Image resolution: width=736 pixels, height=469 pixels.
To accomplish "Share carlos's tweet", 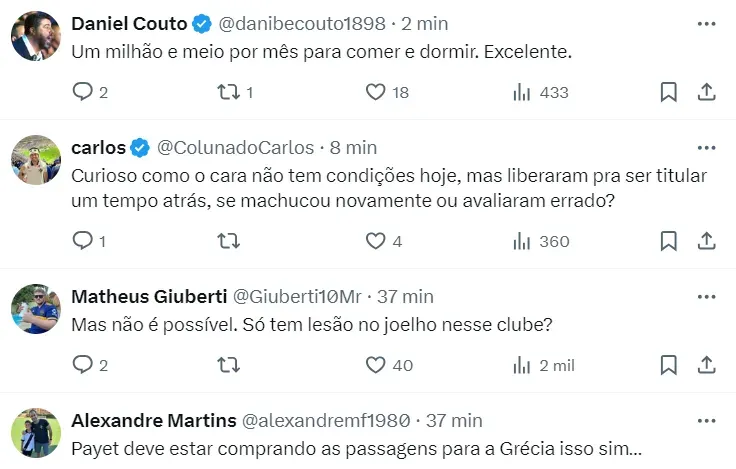I will [706, 241].
